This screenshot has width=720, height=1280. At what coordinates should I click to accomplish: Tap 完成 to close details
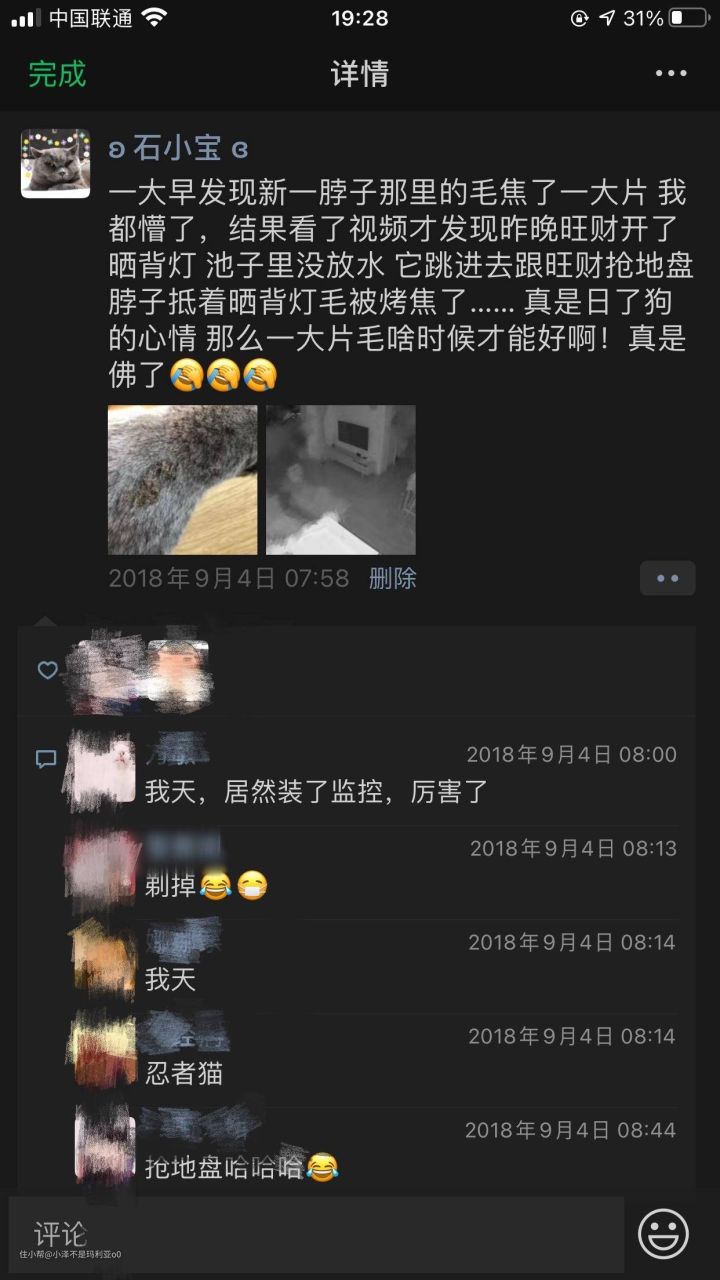(57, 74)
